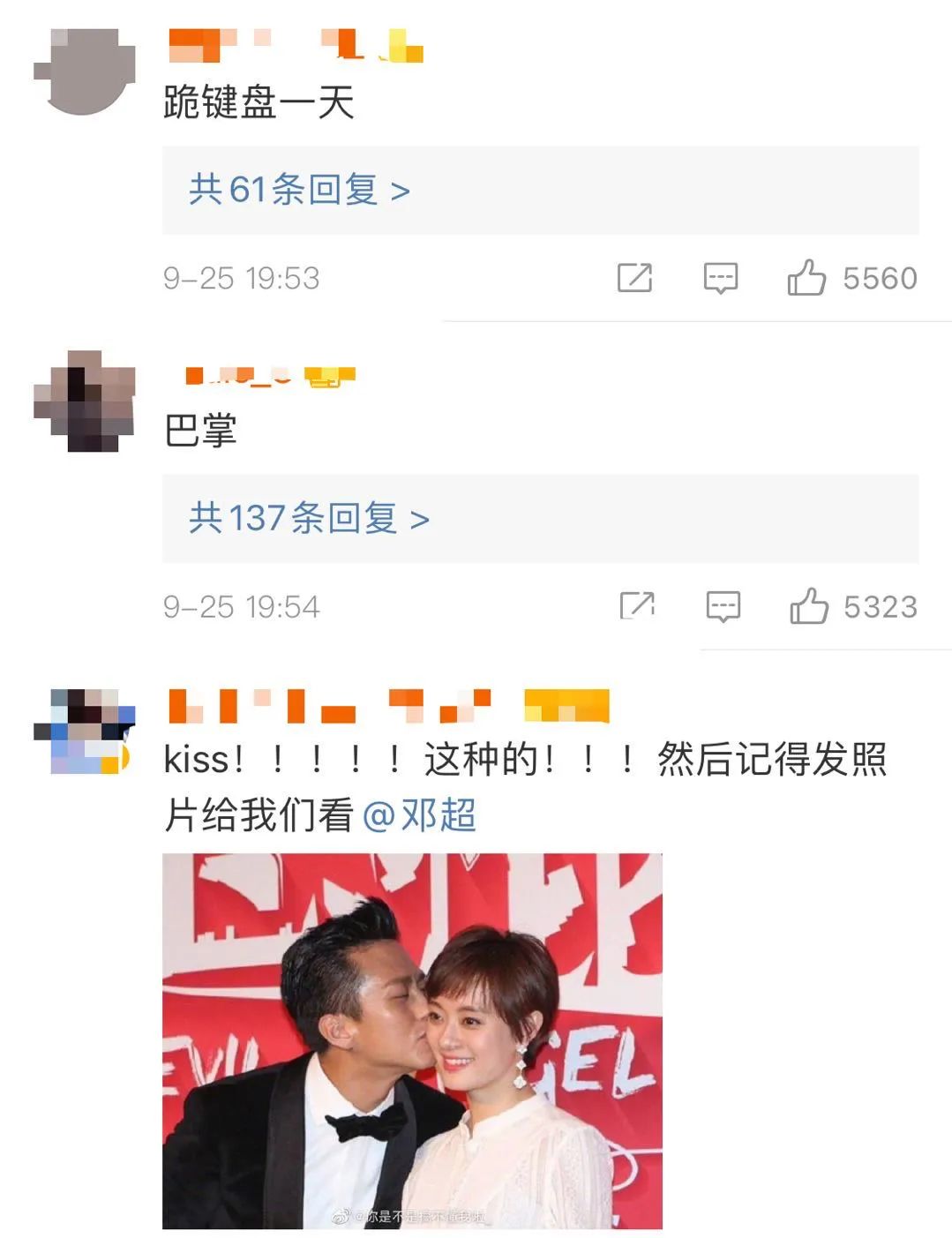Screen dimensions: 952x1238
Task: Like the comment 巴掌
Action: point(808,606)
